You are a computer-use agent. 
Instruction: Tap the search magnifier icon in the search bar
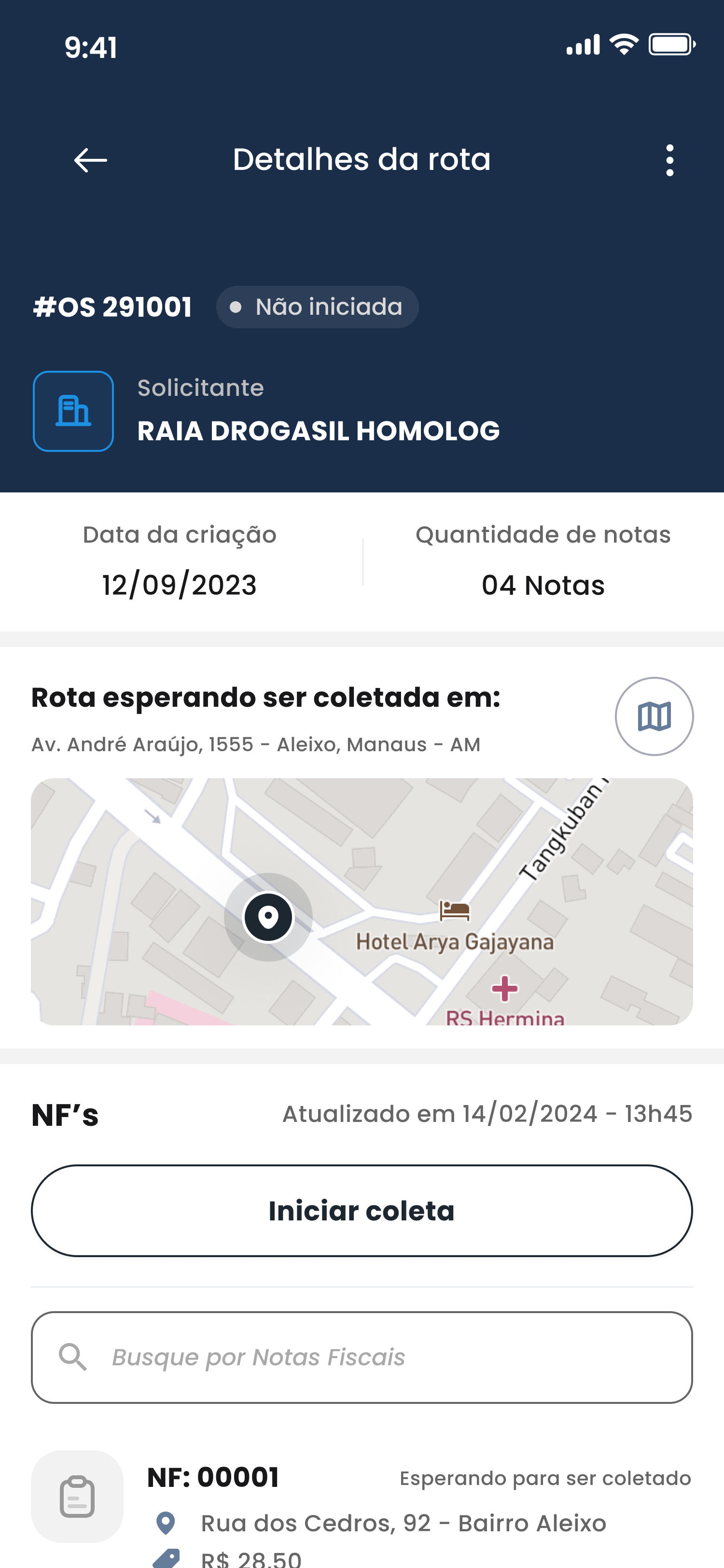(x=74, y=1356)
